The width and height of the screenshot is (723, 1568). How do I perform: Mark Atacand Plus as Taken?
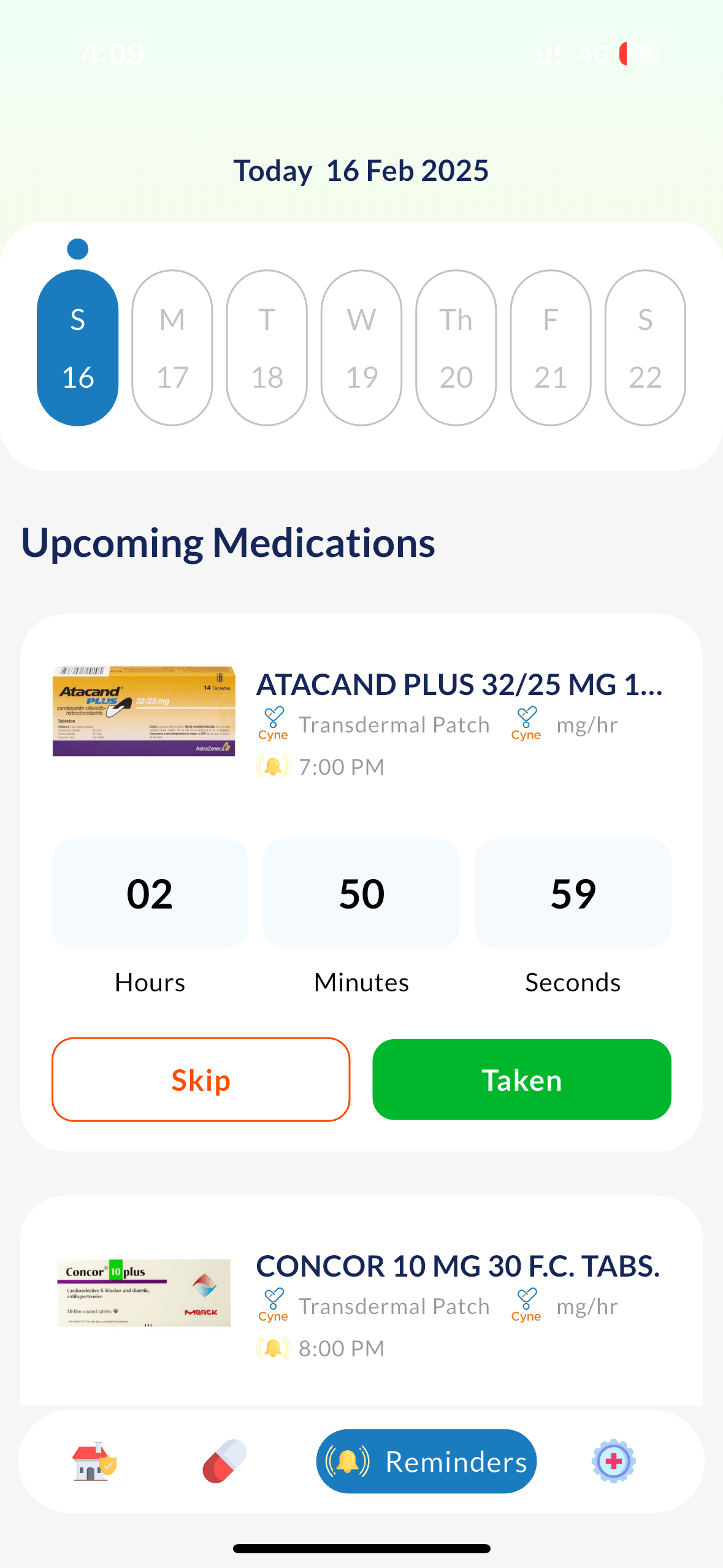click(521, 1080)
